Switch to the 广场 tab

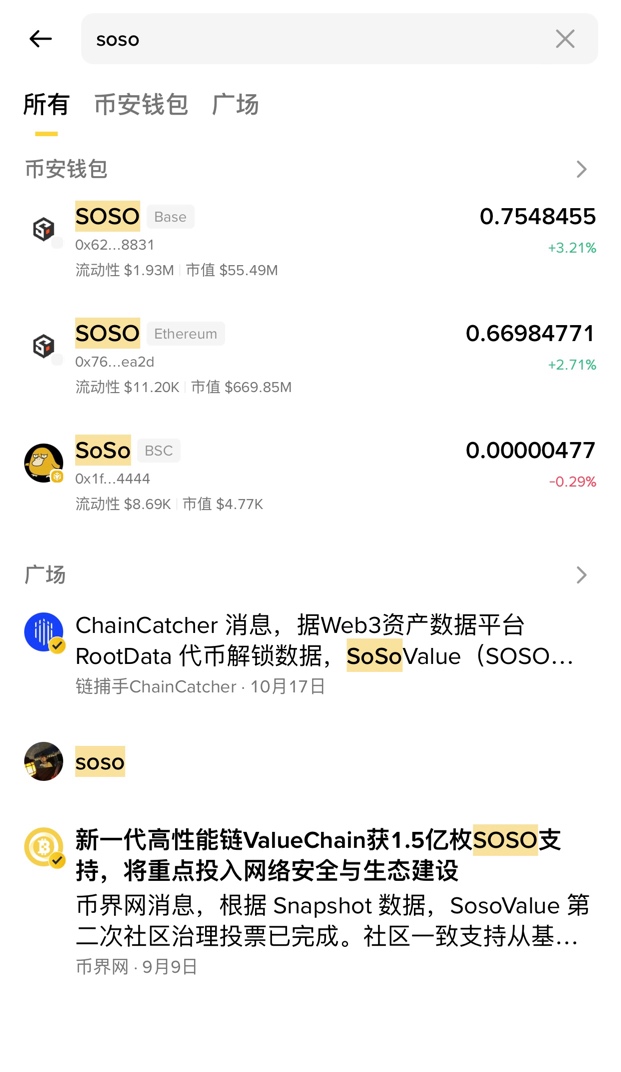(x=235, y=104)
